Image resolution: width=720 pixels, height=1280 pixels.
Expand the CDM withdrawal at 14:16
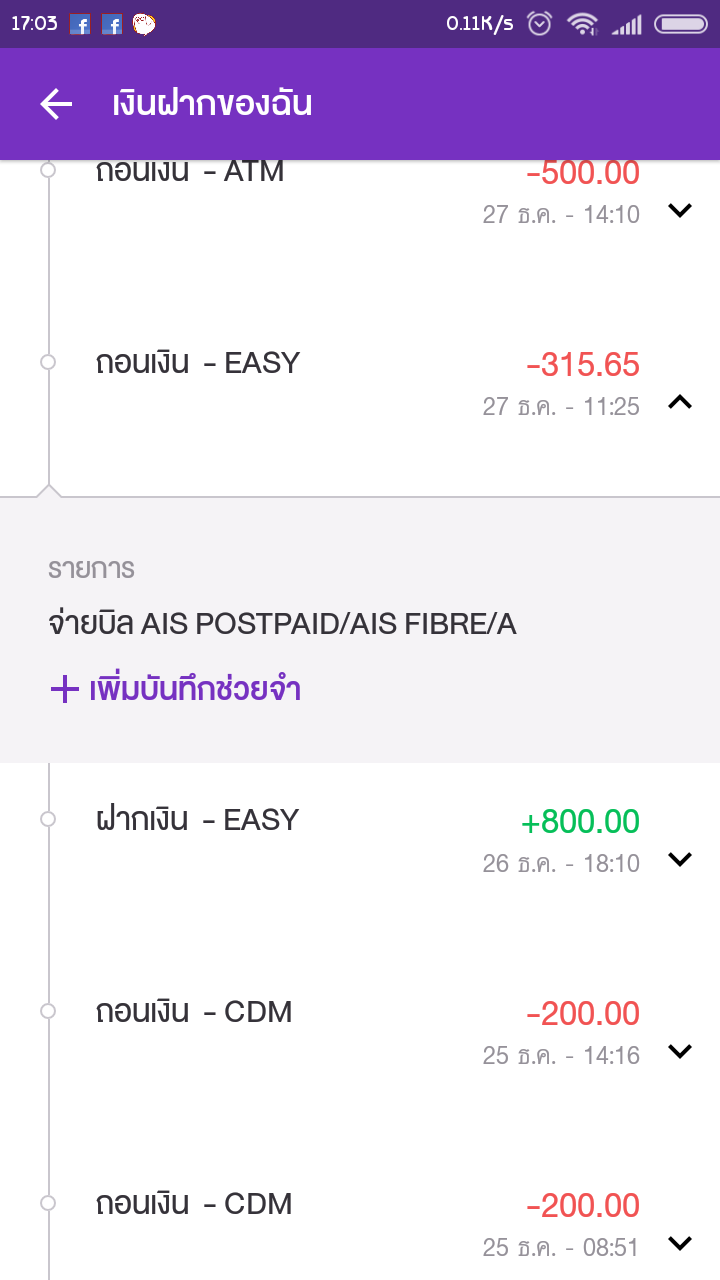tap(680, 1051)
